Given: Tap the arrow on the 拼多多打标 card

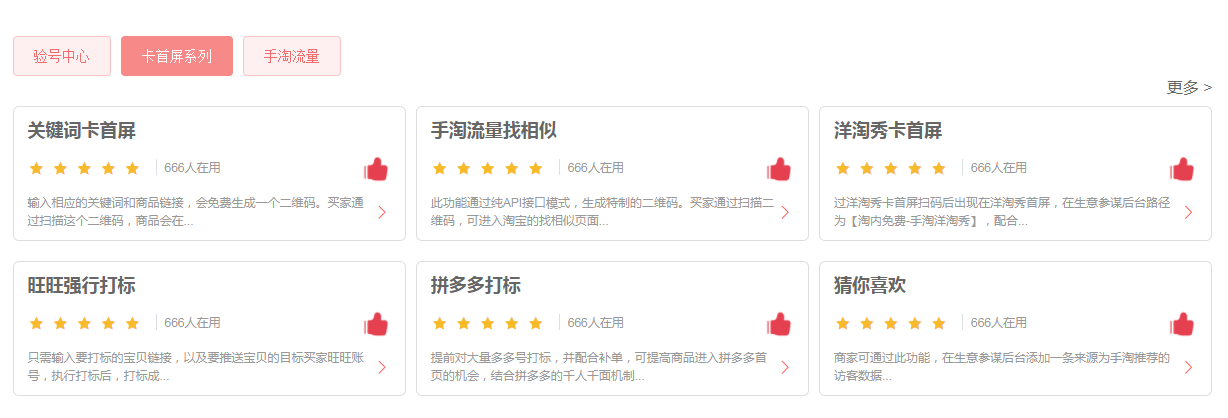Looking at the screenshot, I should 785,367.
